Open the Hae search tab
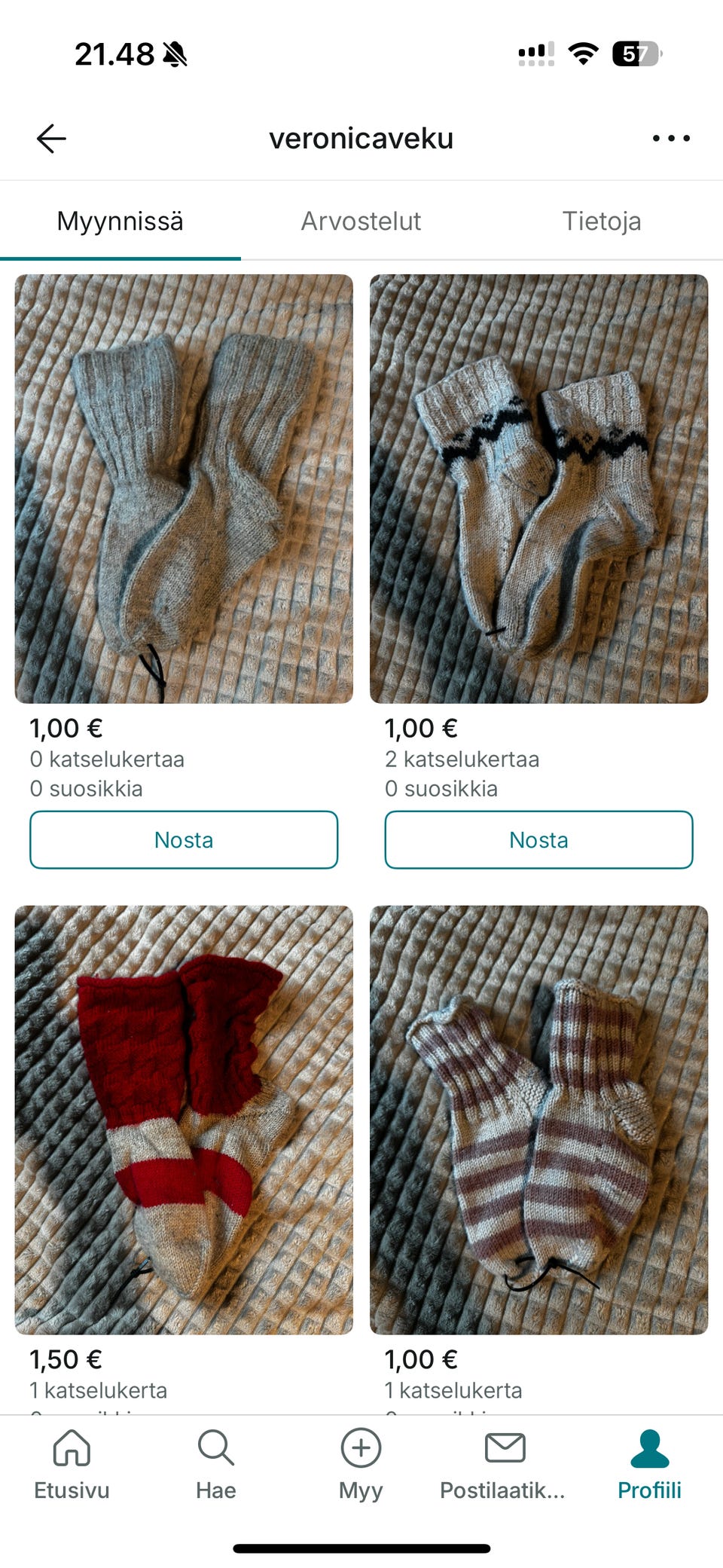The height and width of the screenshot is (1568, 723). coord(216,1464)
